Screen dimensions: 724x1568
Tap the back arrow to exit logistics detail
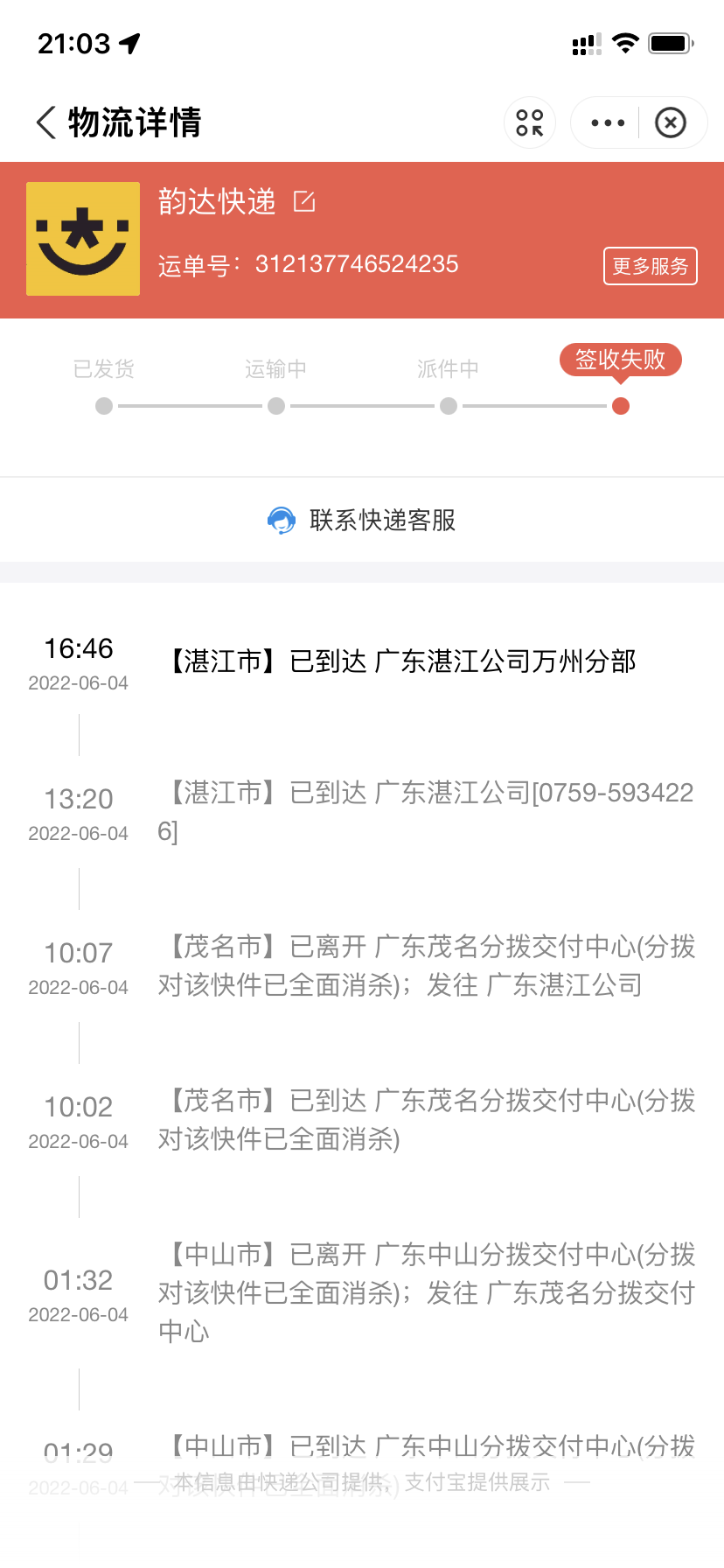(44, 122)
